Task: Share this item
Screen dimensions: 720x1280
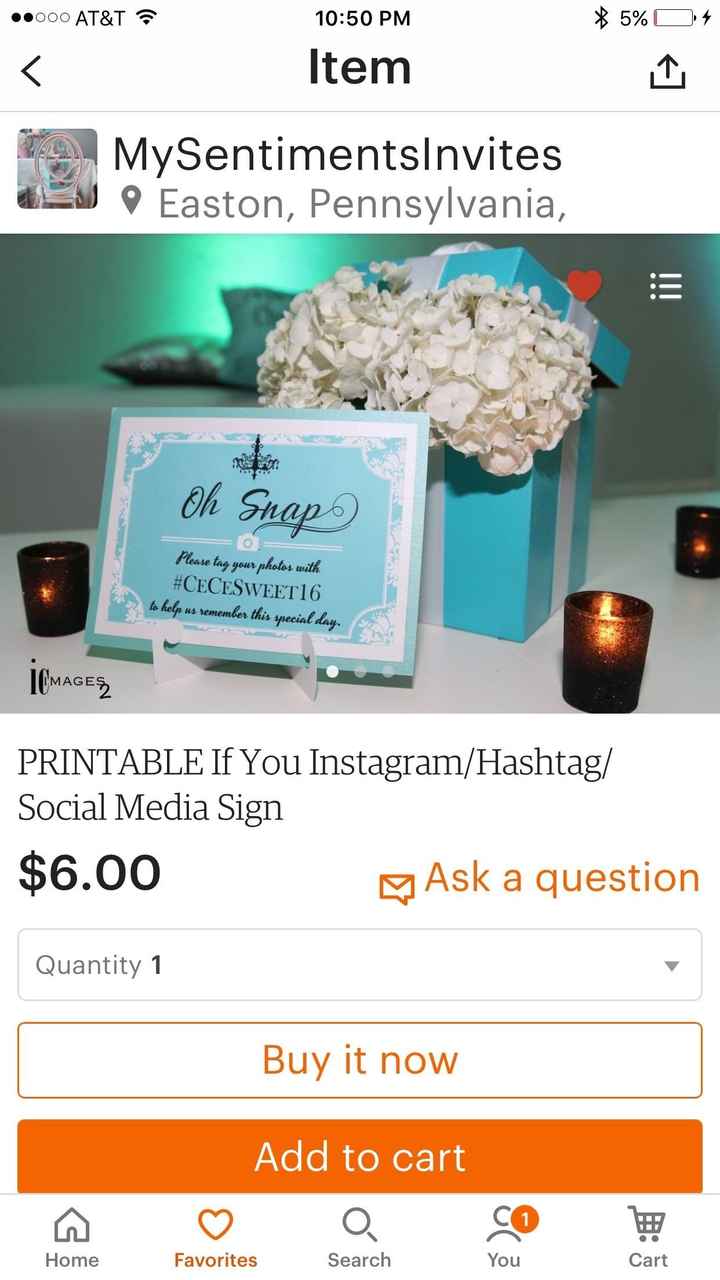Action: tap(668, 71)
